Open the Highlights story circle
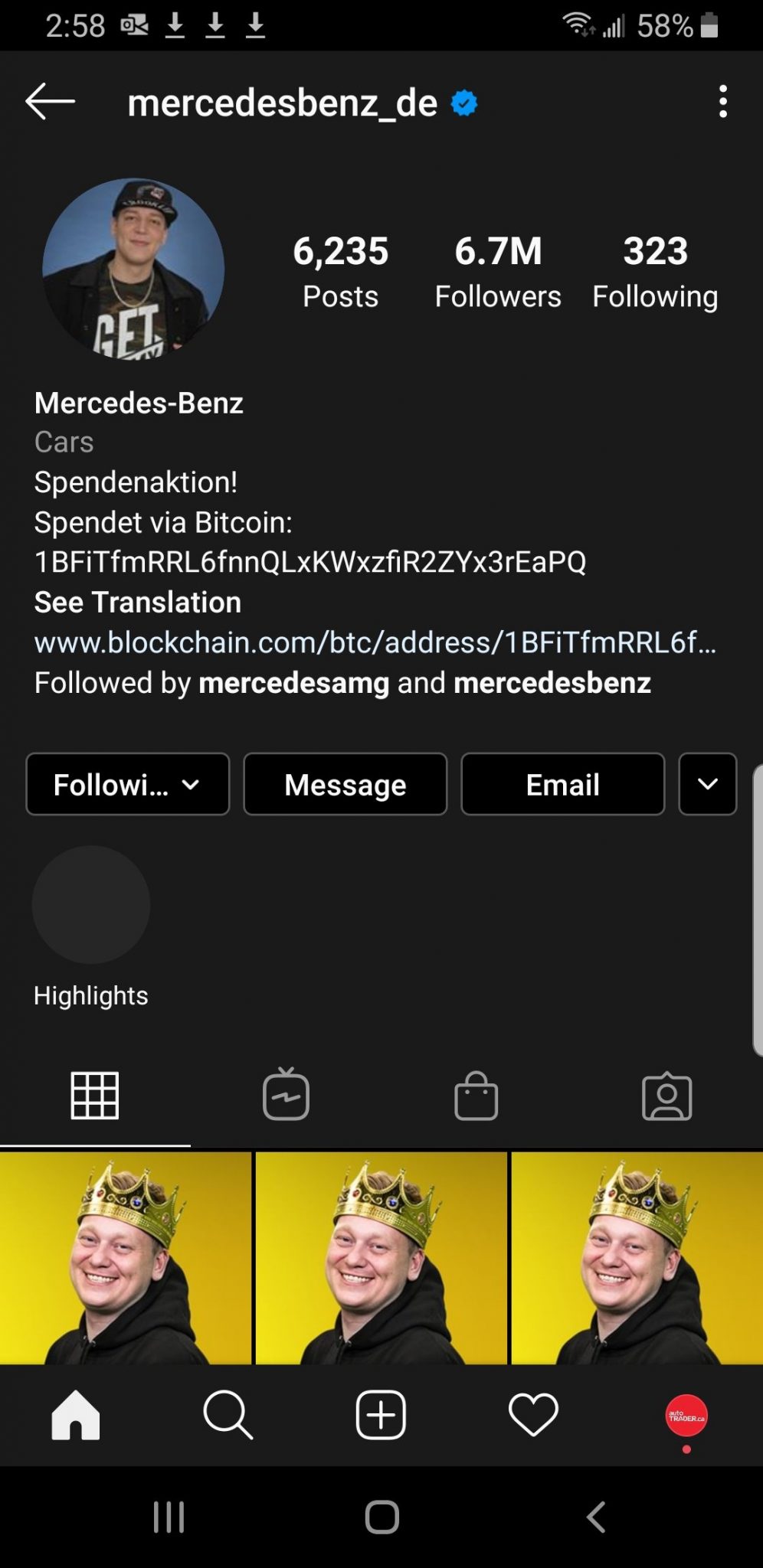The width and height of the screenshot is (763, 1568). 91,905
